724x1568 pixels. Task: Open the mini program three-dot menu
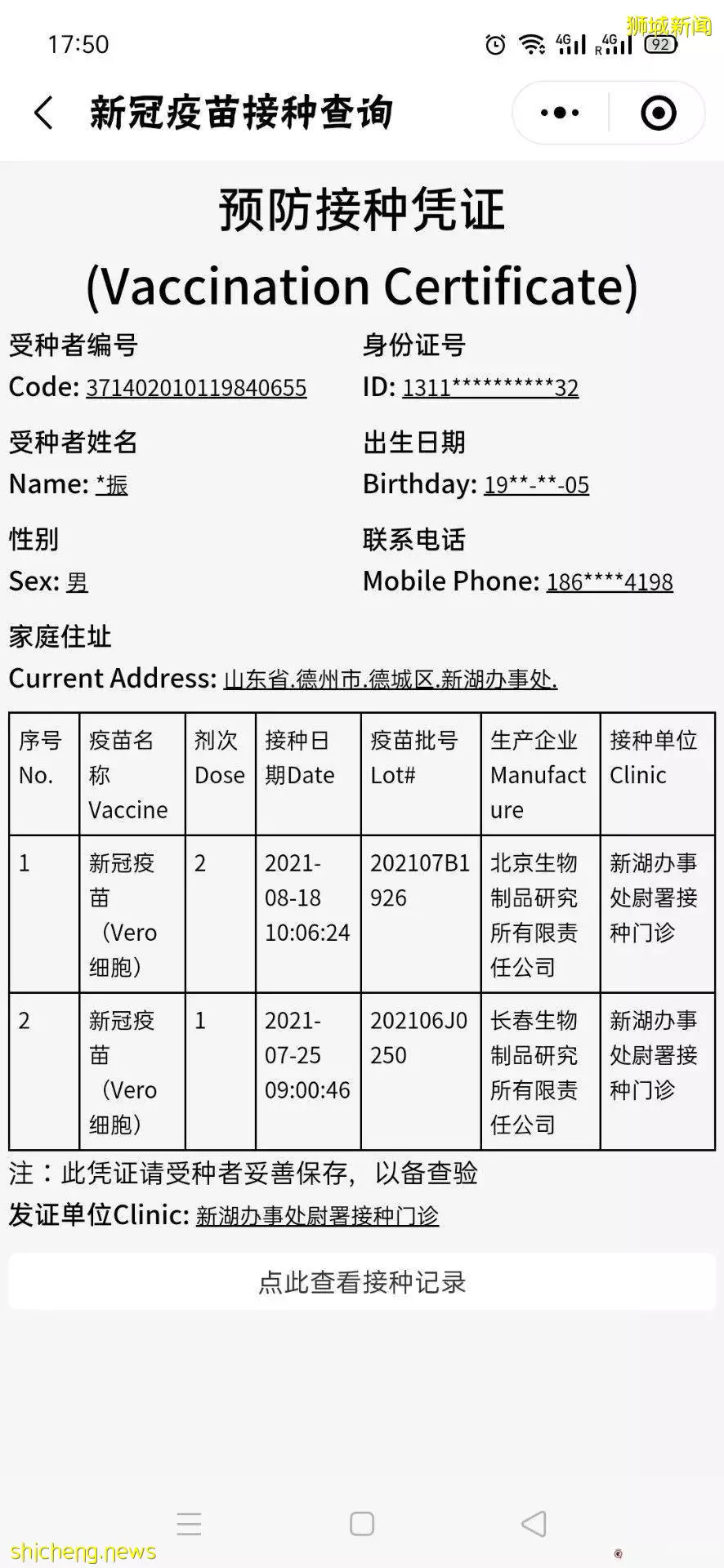[560, 113]
